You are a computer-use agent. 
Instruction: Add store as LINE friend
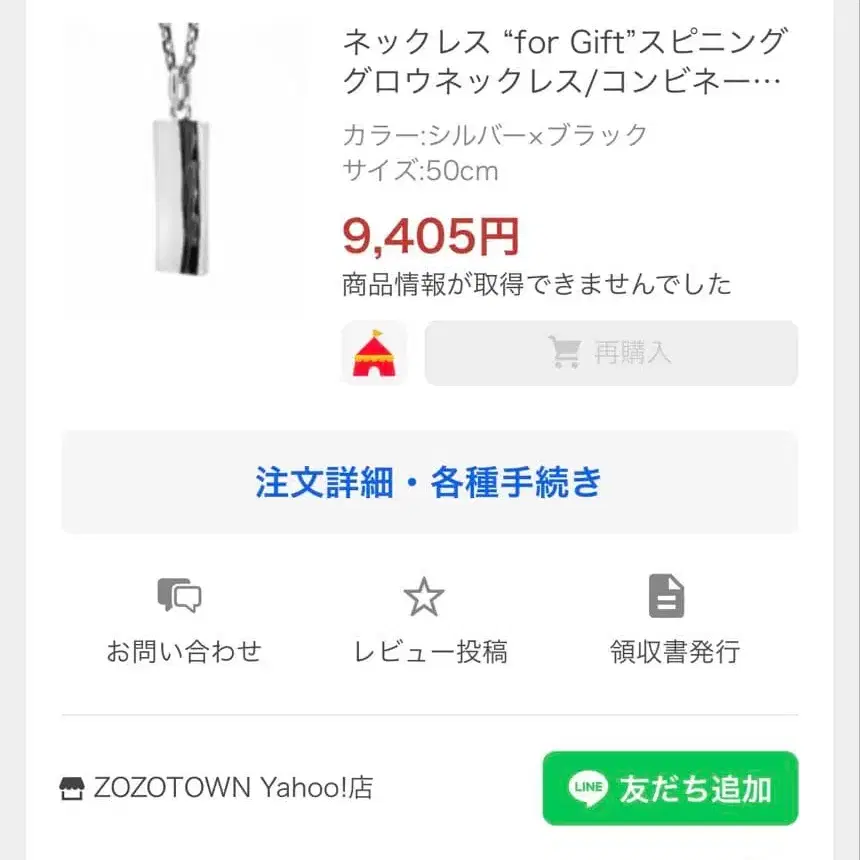pos(670,788)
